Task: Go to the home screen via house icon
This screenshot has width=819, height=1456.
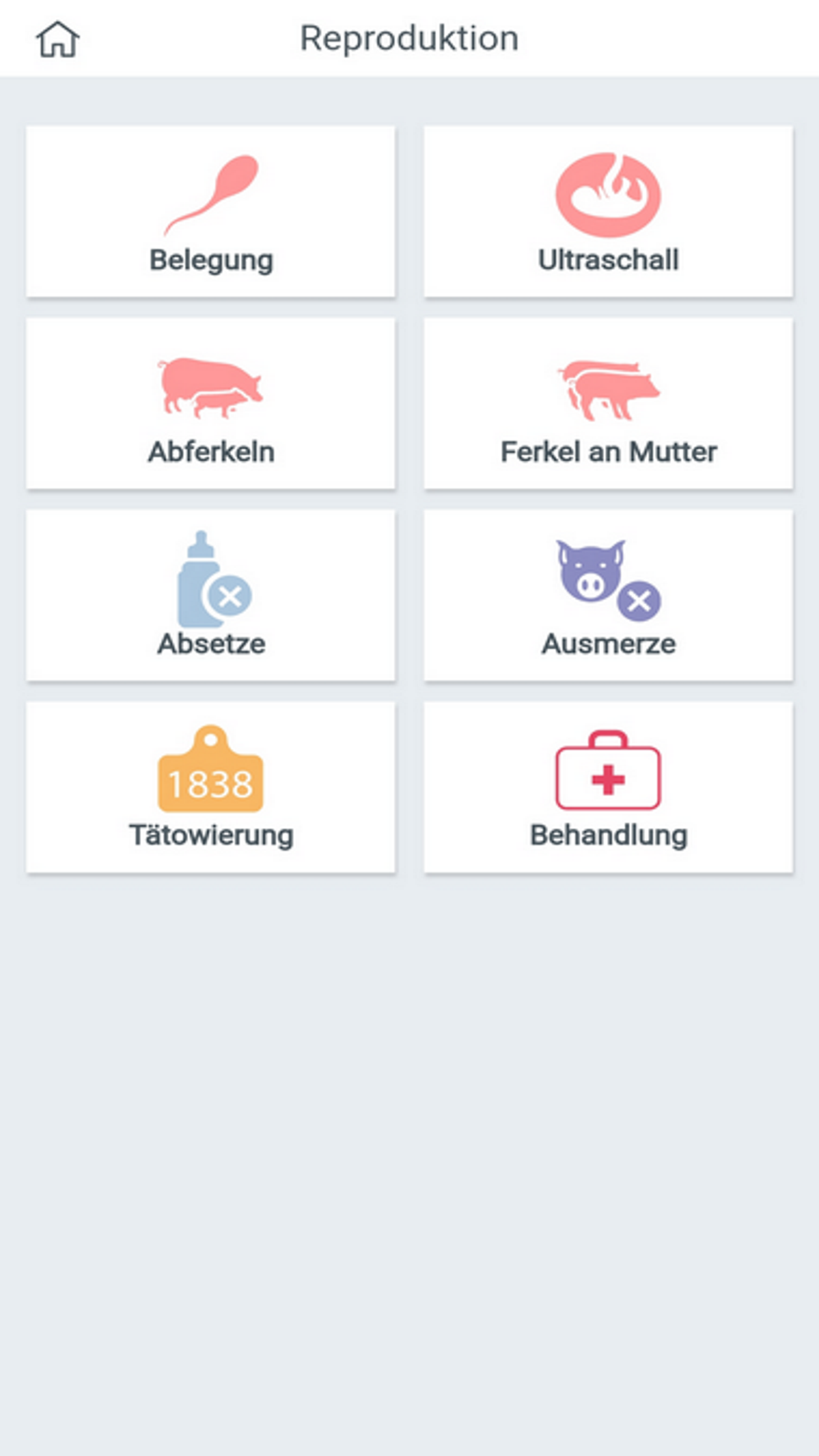Action: (57, 39)
